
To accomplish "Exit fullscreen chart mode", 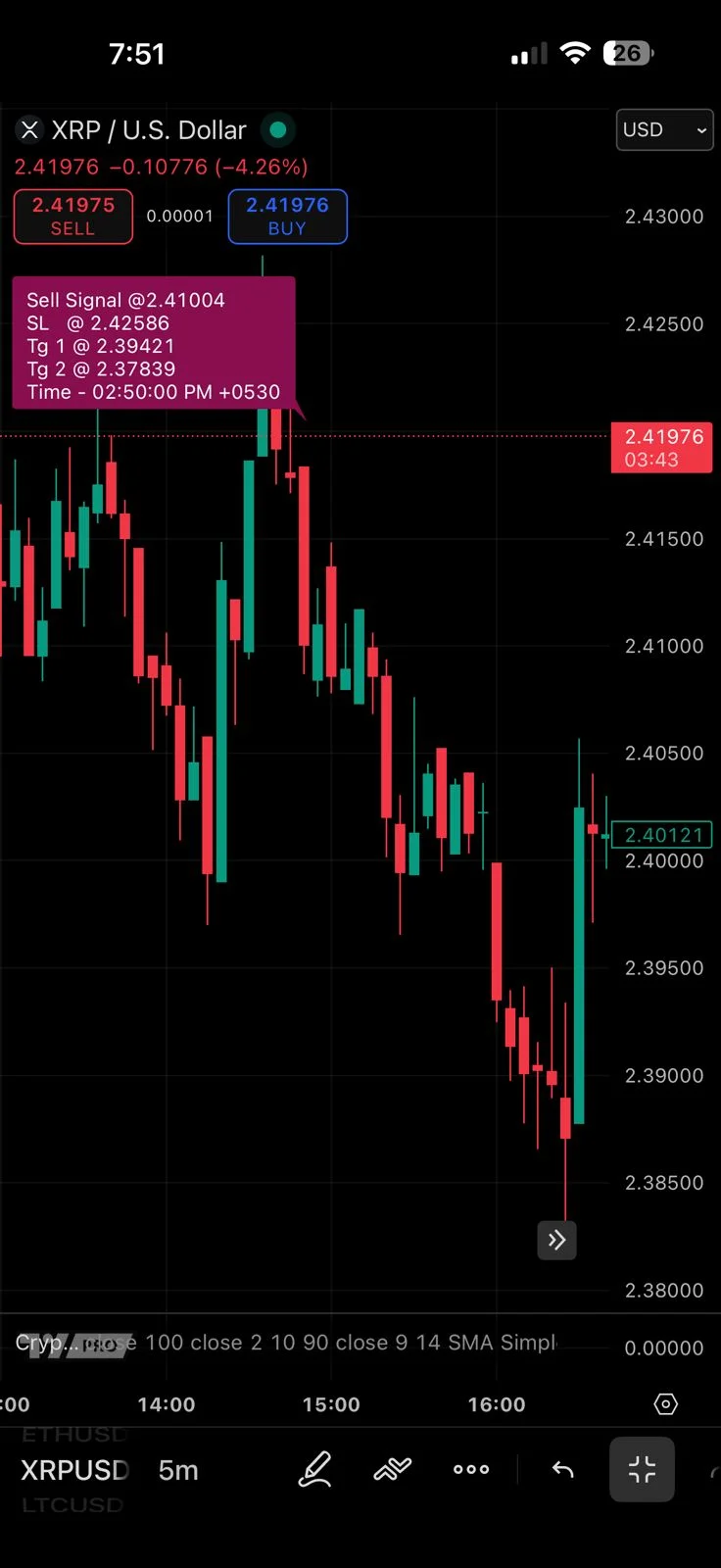I will [642, 1469].
